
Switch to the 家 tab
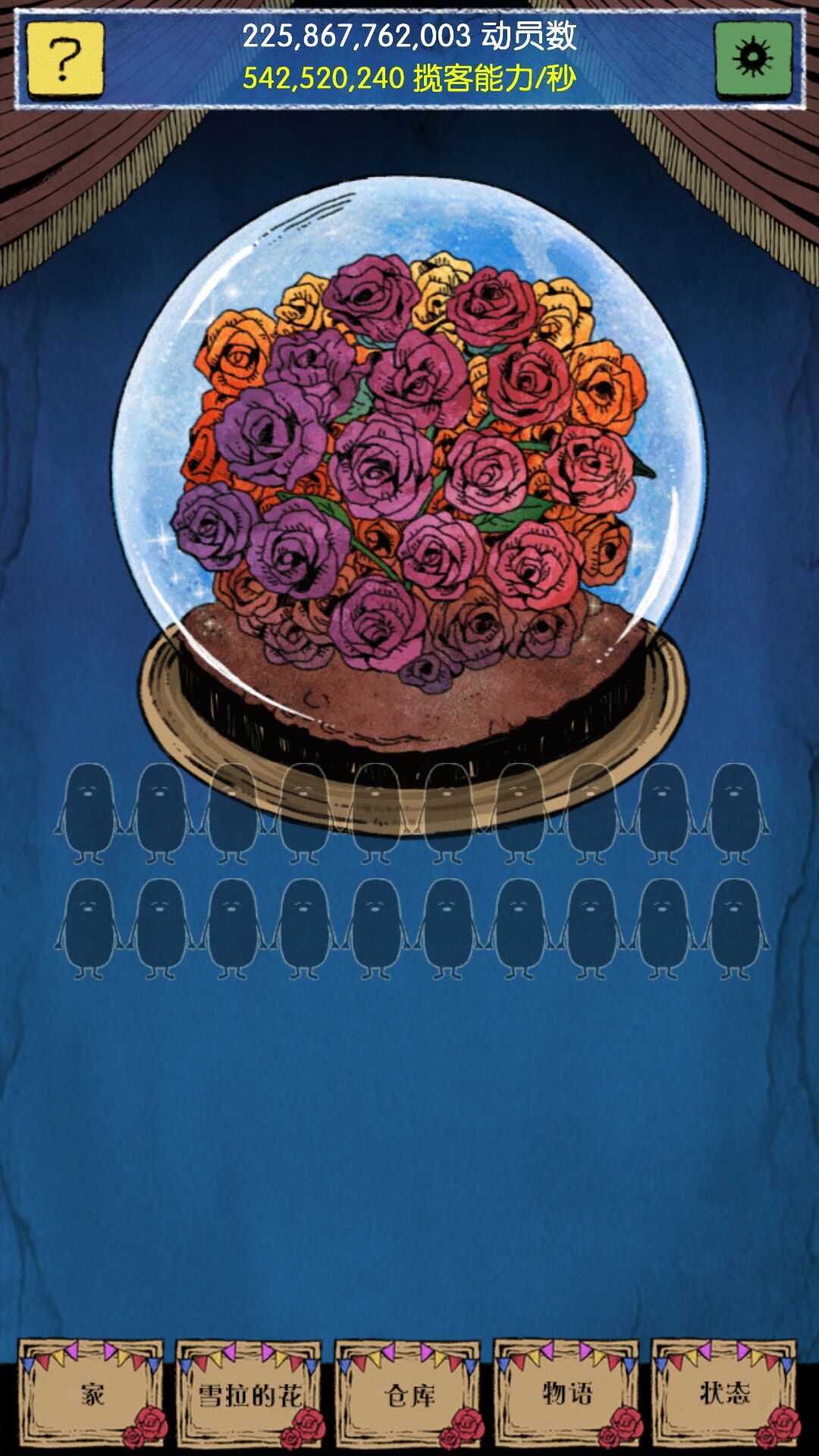(x=92, y=1394)
